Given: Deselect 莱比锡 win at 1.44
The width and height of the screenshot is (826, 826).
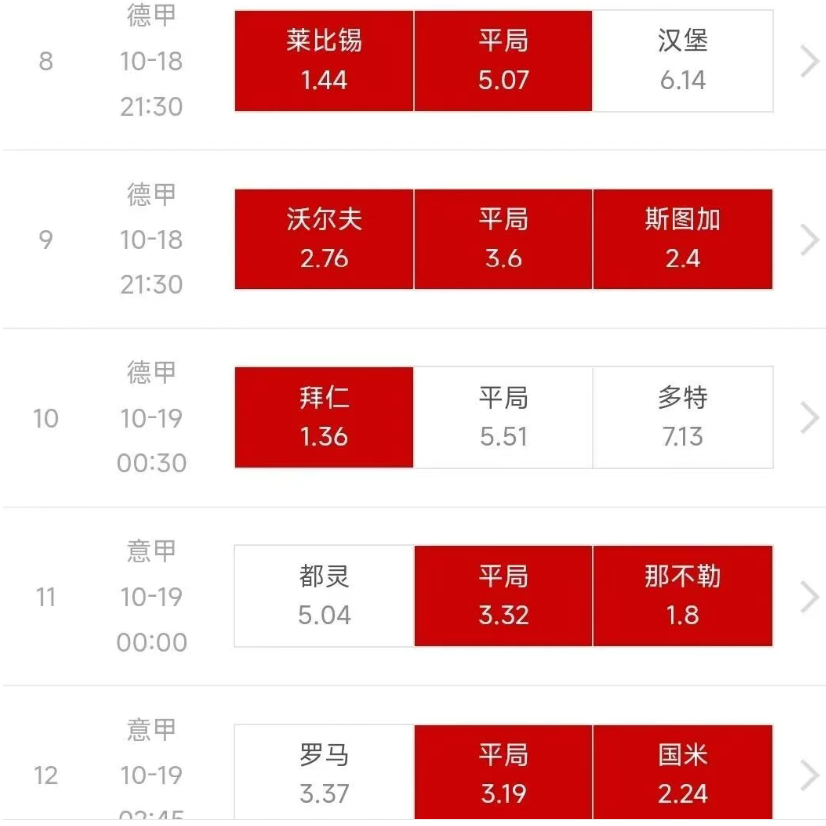Looking at the screenshot, I should pyautogui.click(x=324, y=61).
